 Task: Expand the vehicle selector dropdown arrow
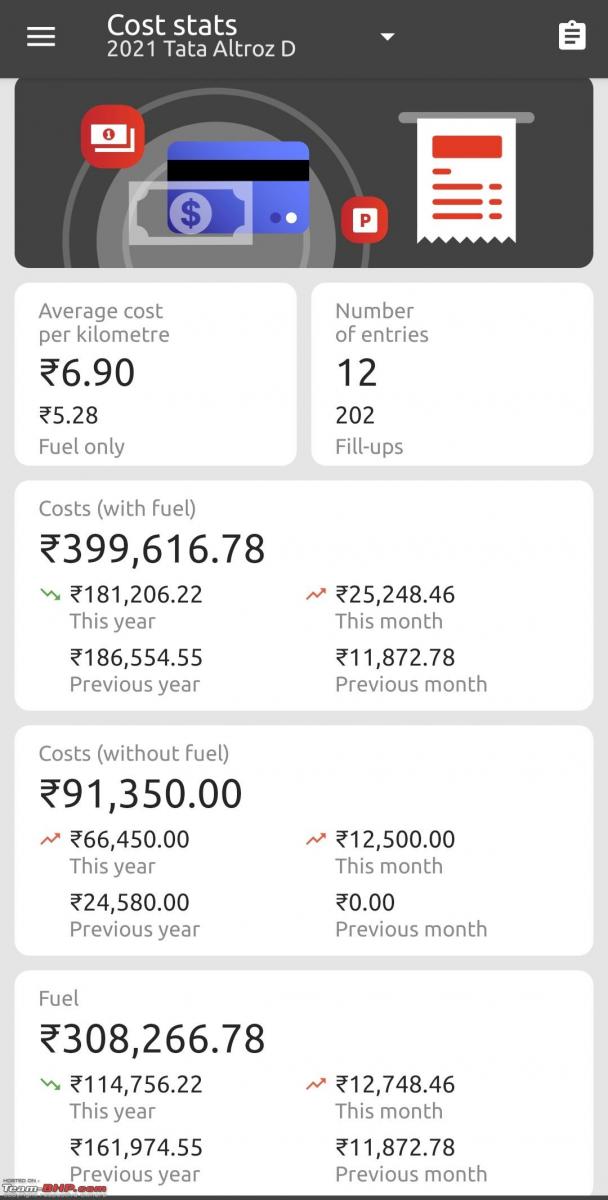pos(387,37)
